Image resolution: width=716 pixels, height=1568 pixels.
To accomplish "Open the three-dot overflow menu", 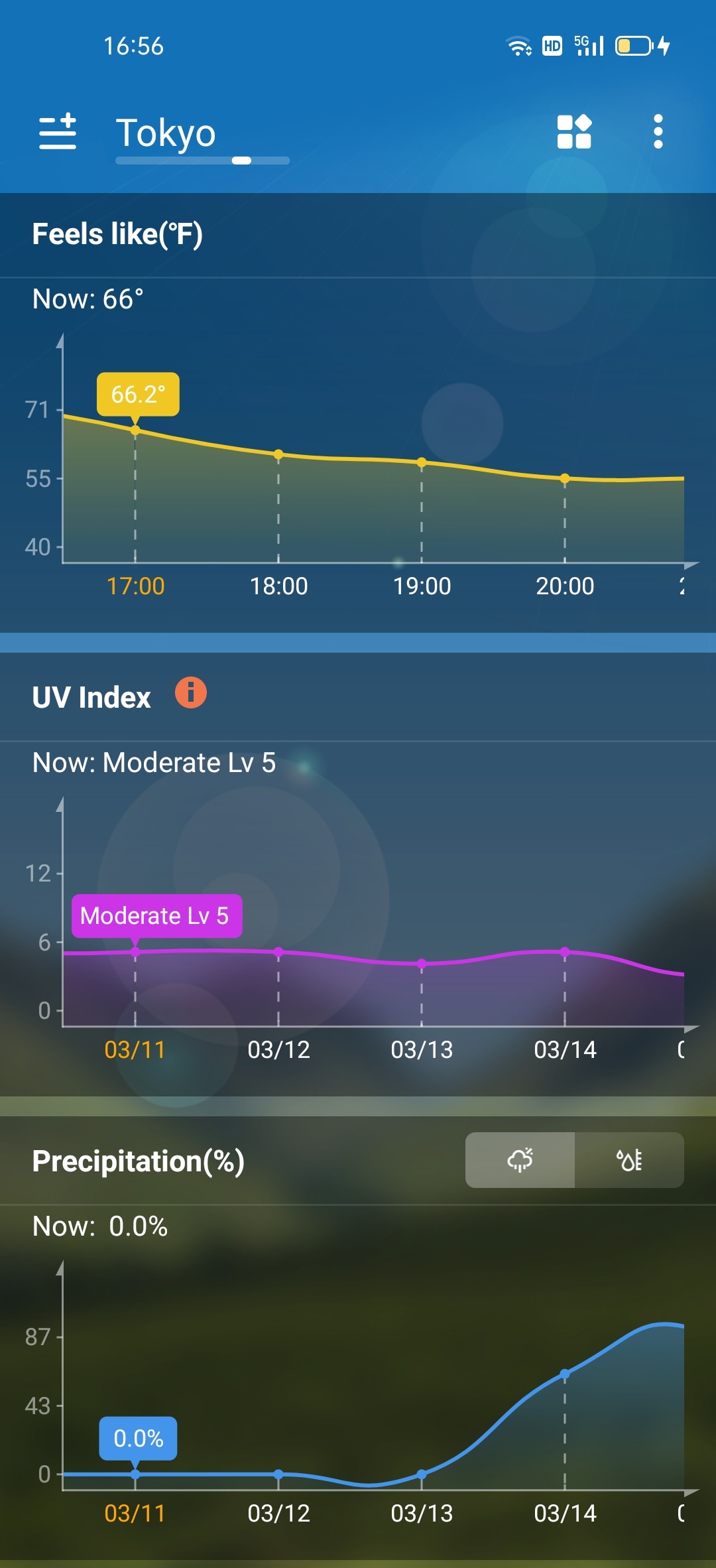I will coord(658,131).
